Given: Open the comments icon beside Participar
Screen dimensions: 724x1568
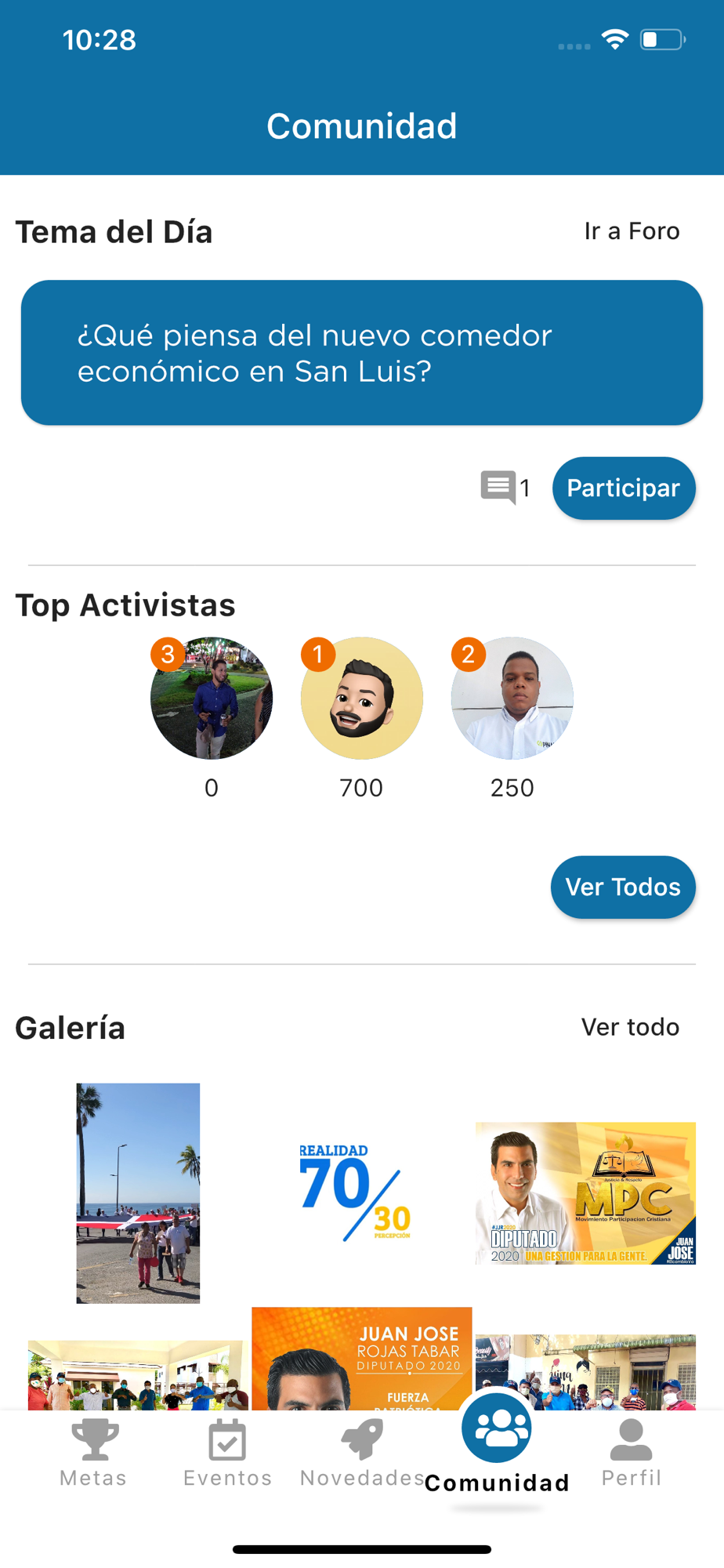Looking at the screenshot, I should tap(498, 488).
